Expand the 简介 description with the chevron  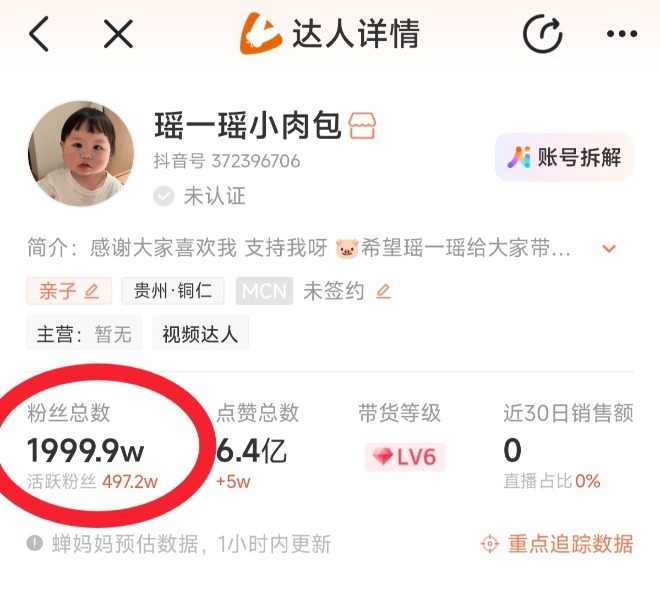(x=609, y=248)
